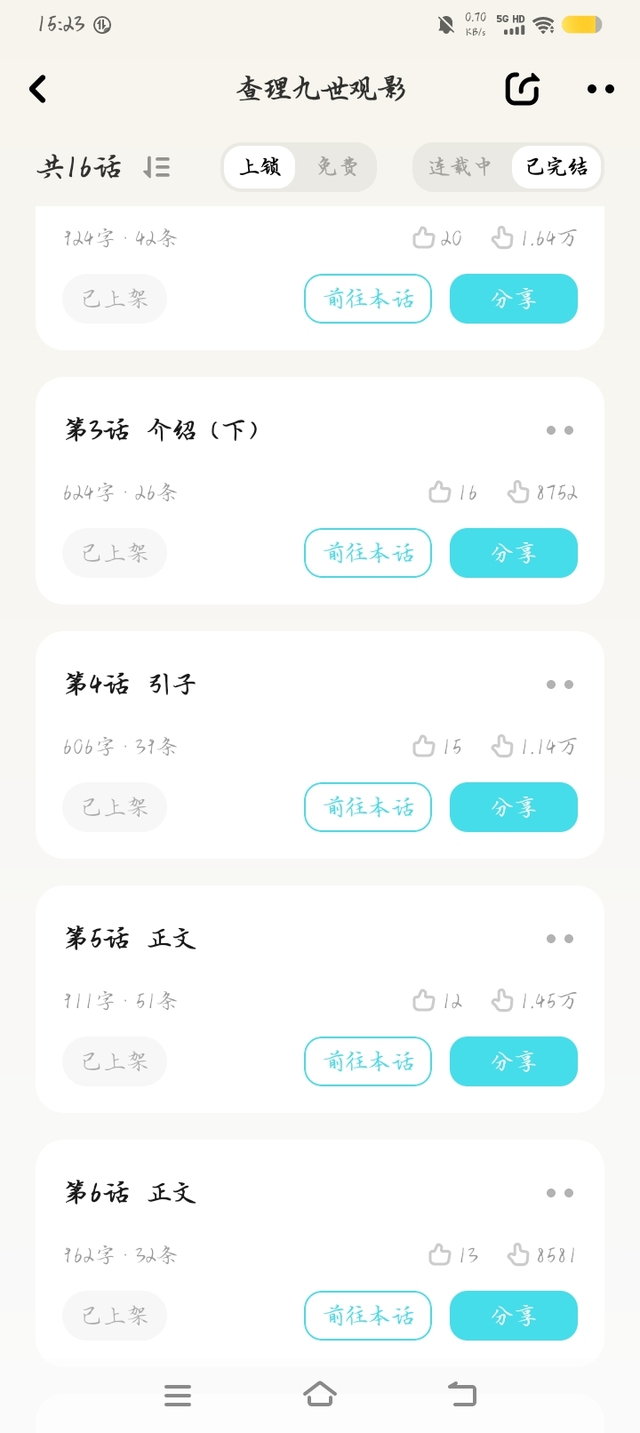640x1433 pixels.
Task: Share 第5话 正文
Action: (x=514, y=1061)
